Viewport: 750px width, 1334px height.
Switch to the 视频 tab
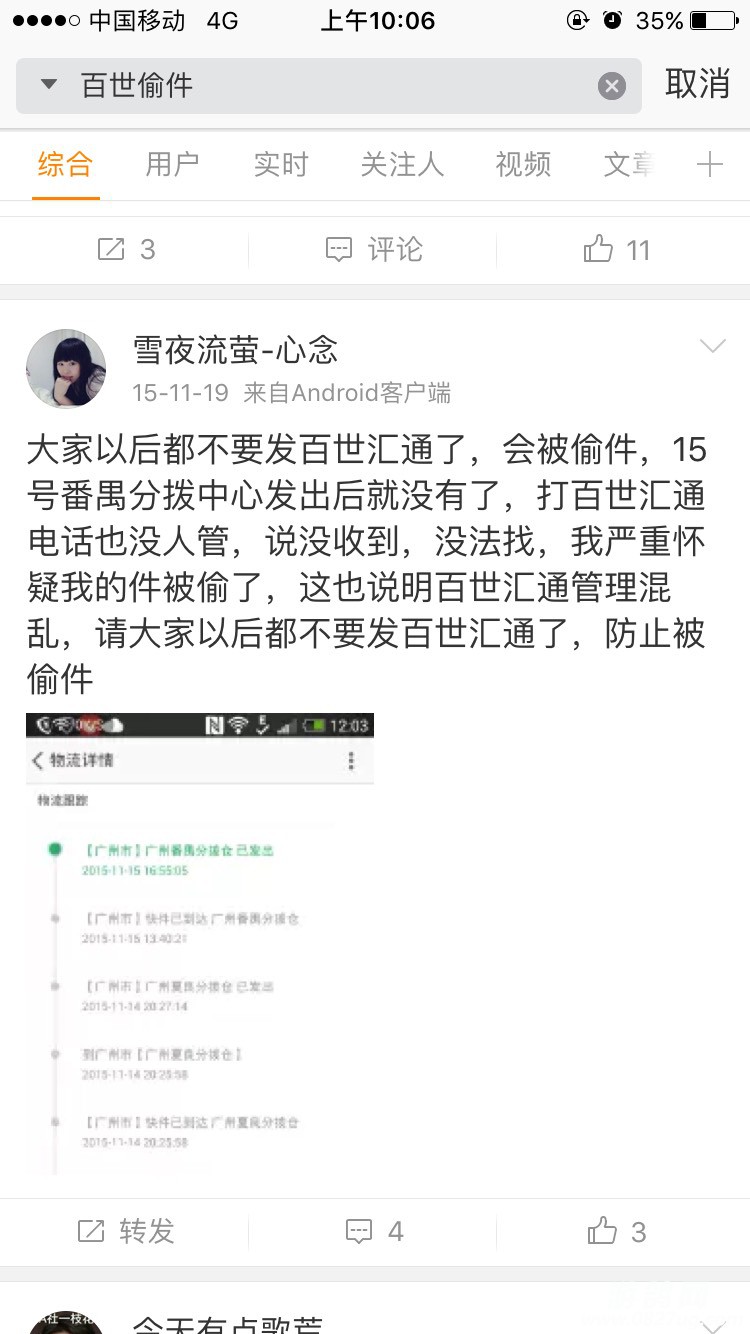click(x=523, y=164)
